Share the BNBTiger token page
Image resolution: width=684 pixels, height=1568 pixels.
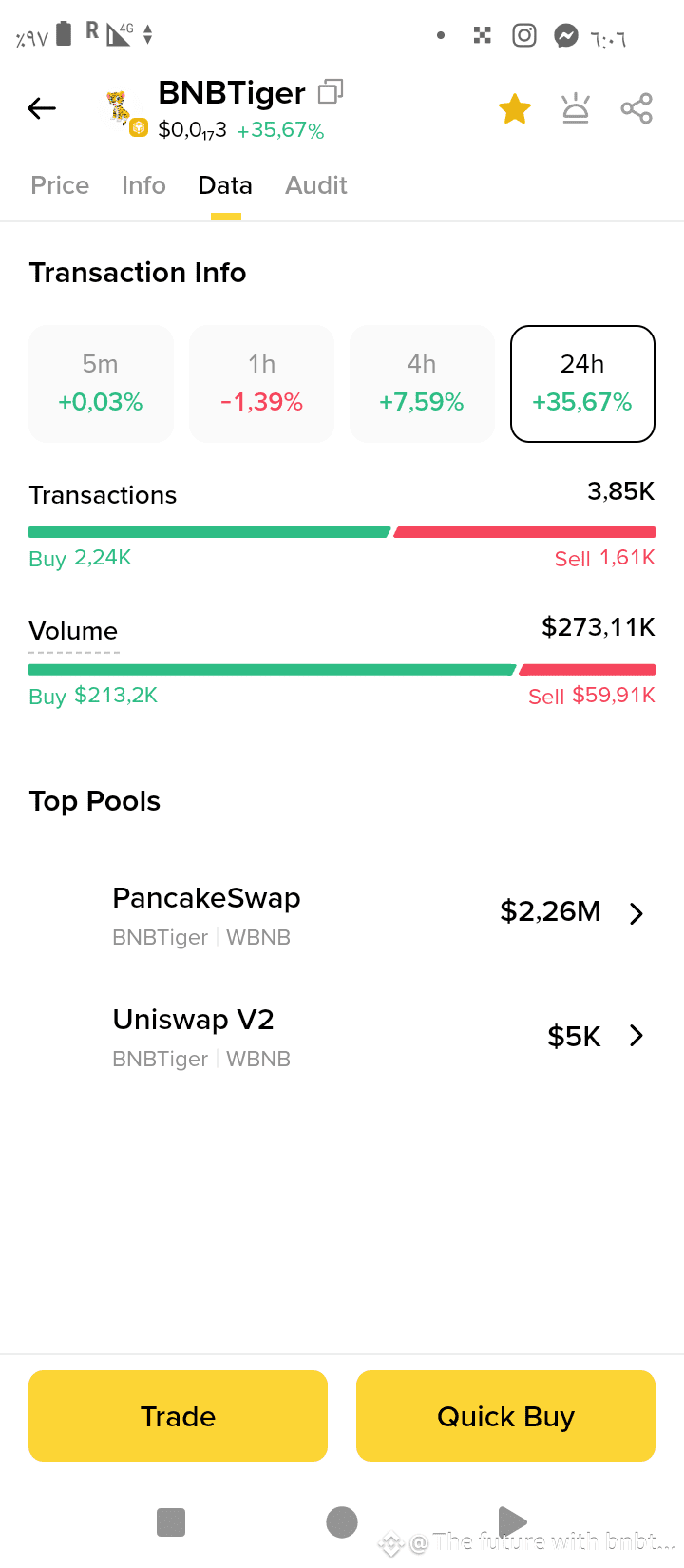[x=636, y=108]
